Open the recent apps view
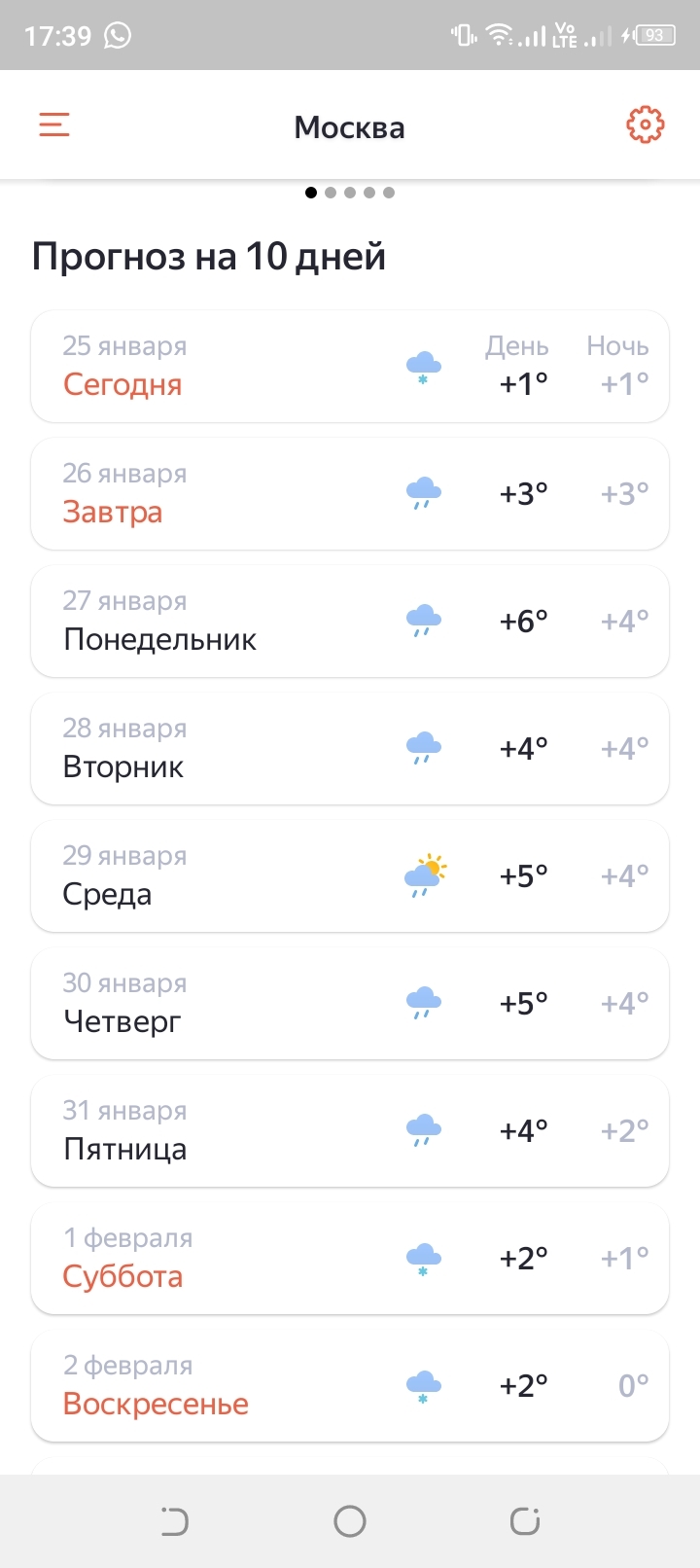This screenshot has height=1568, width=700. (x=525, y=1521)
